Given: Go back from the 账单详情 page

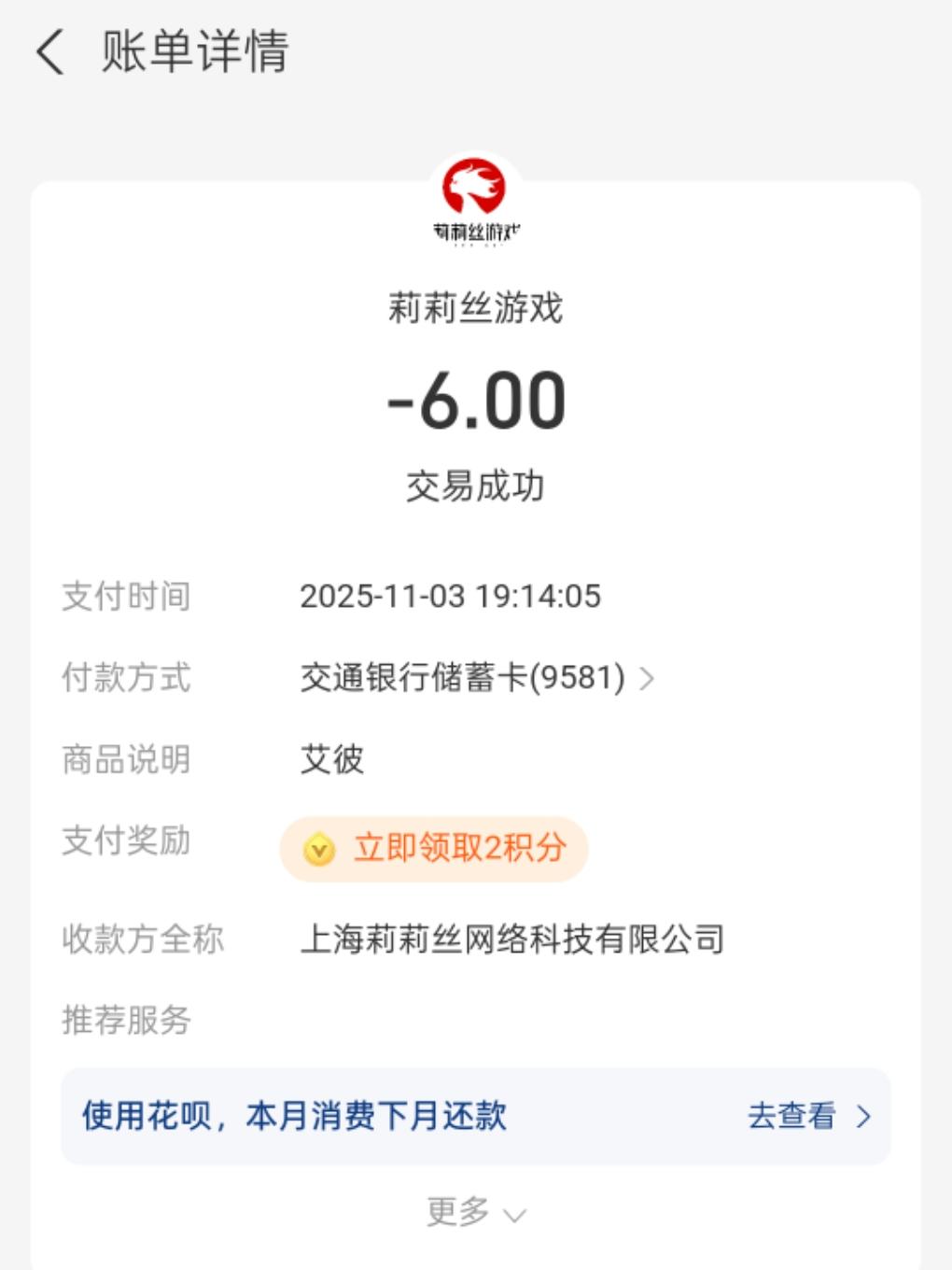Looking at the screenshot, I should pyautogui.click(x=50, y=51).
